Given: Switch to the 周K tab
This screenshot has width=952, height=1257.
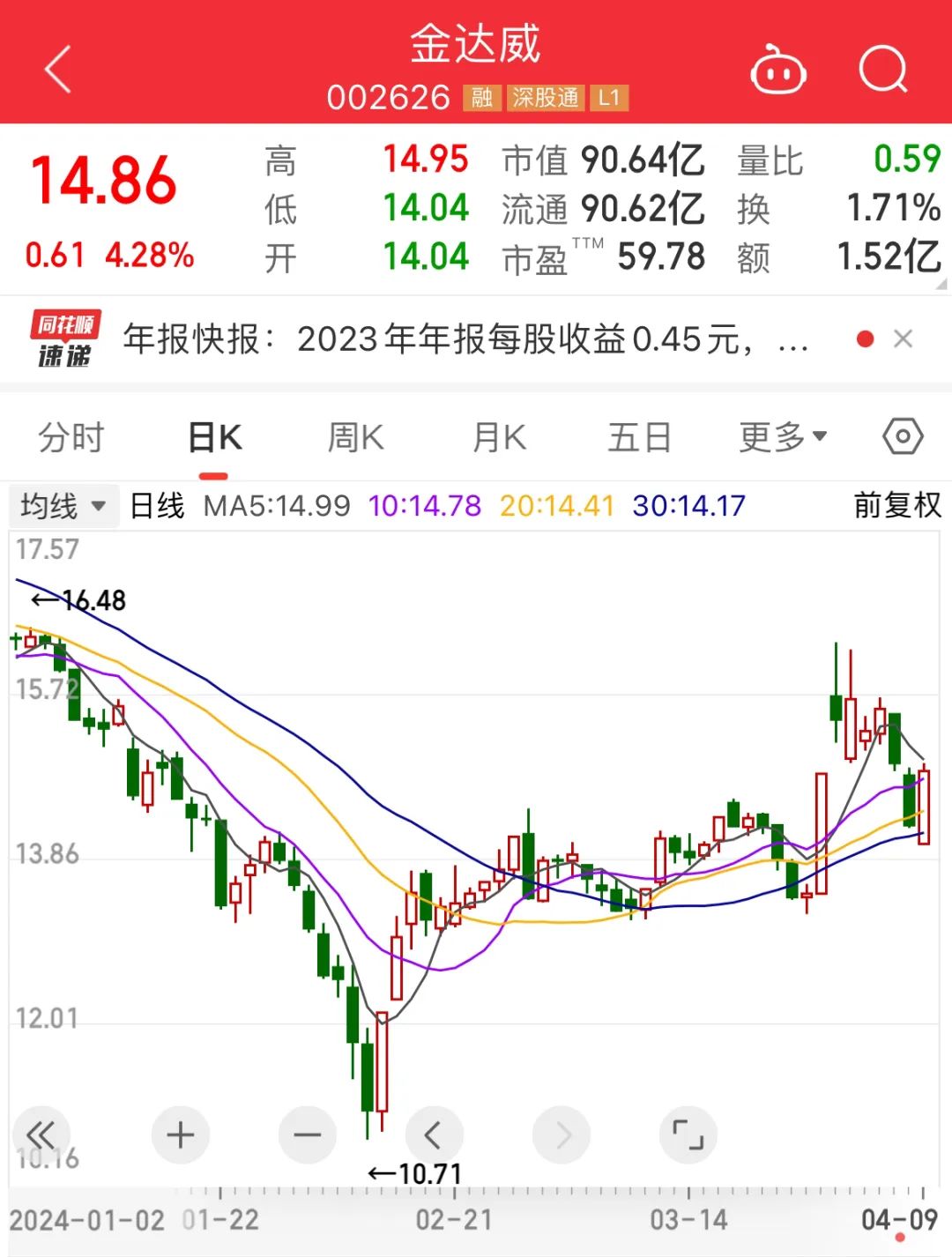Looking at the screenshot, I should (355, 437).
